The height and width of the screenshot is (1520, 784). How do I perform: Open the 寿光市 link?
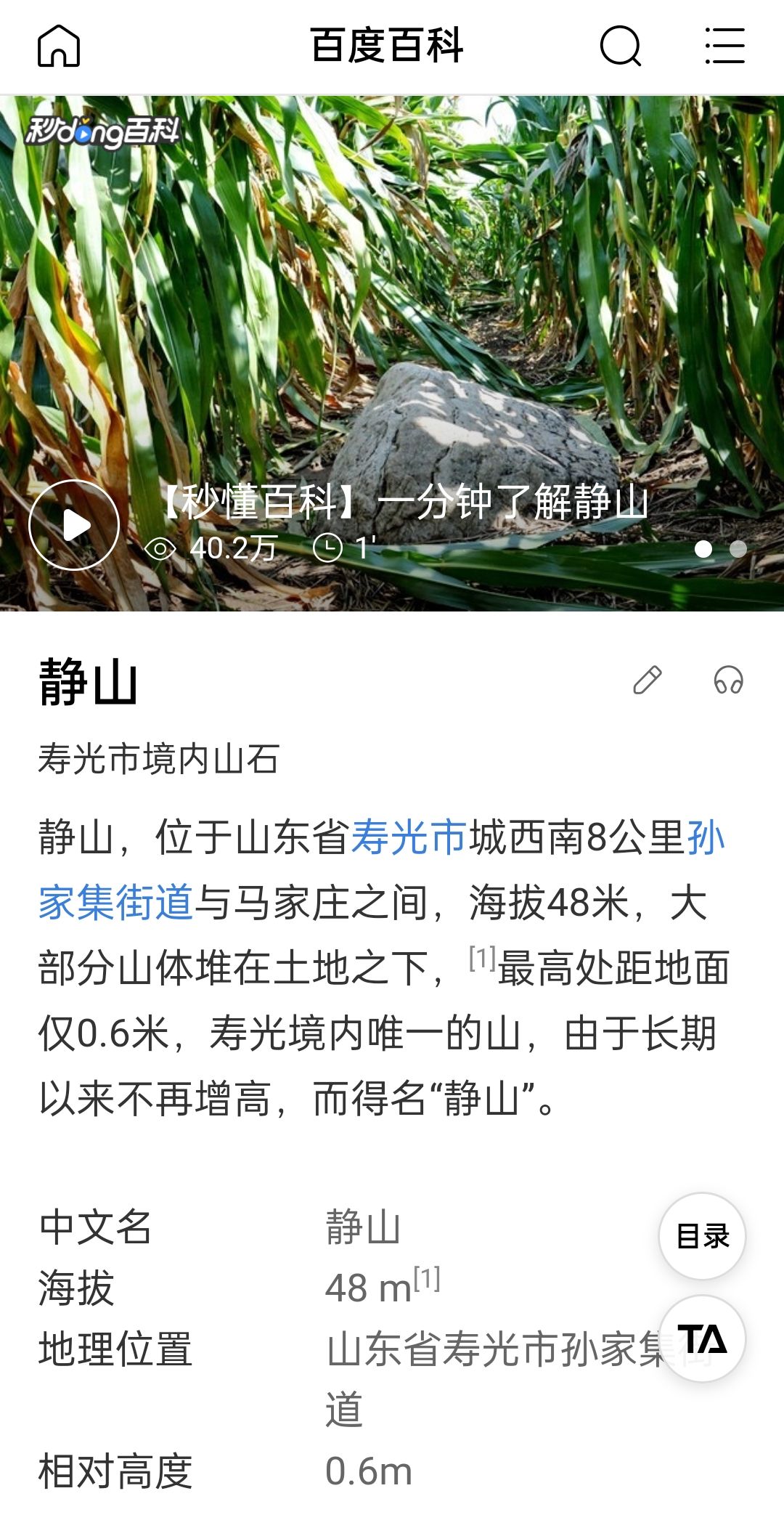(409, 837)
